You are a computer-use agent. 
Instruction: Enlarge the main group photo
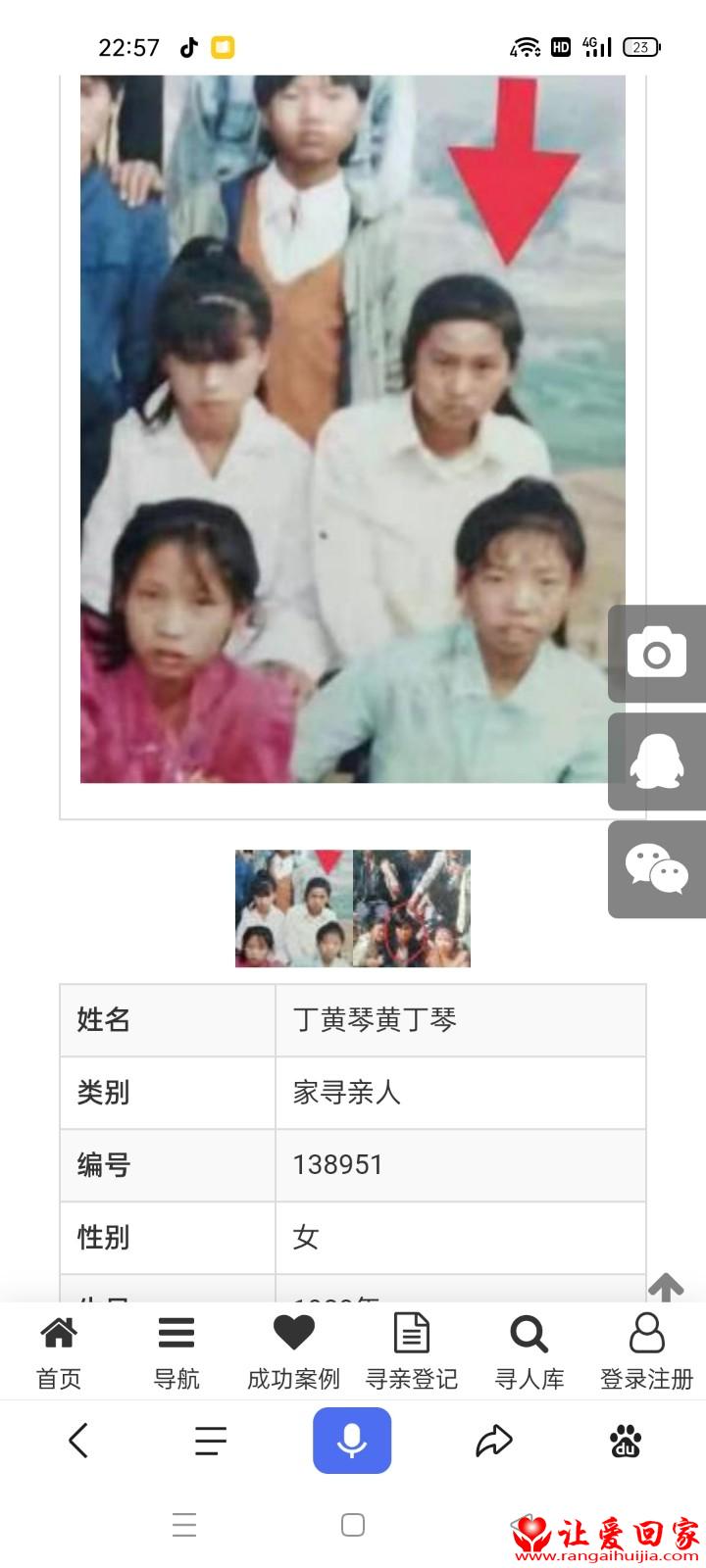point(353,429)
